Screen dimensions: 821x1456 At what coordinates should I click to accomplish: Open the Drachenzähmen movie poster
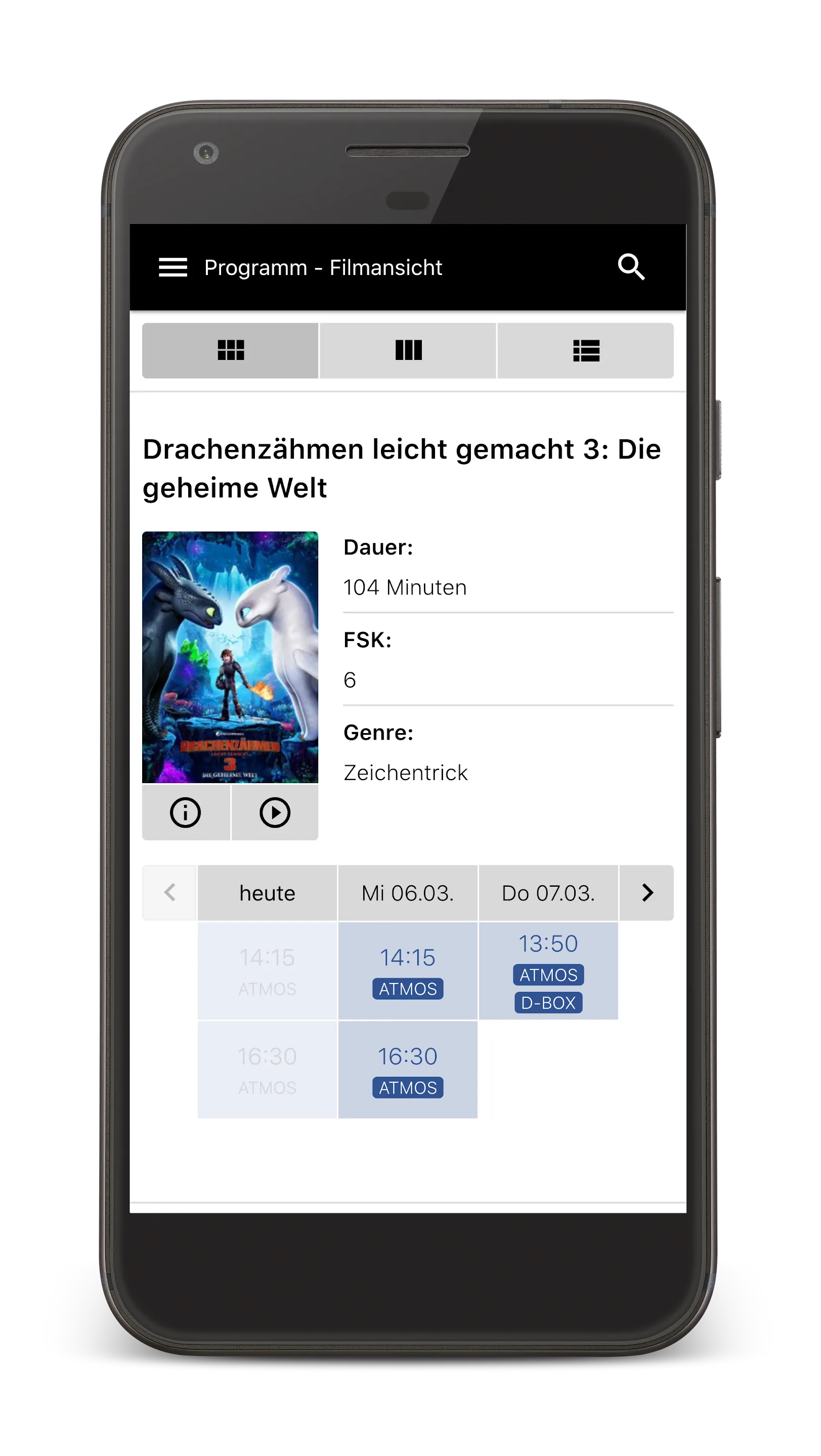(230, 657)
